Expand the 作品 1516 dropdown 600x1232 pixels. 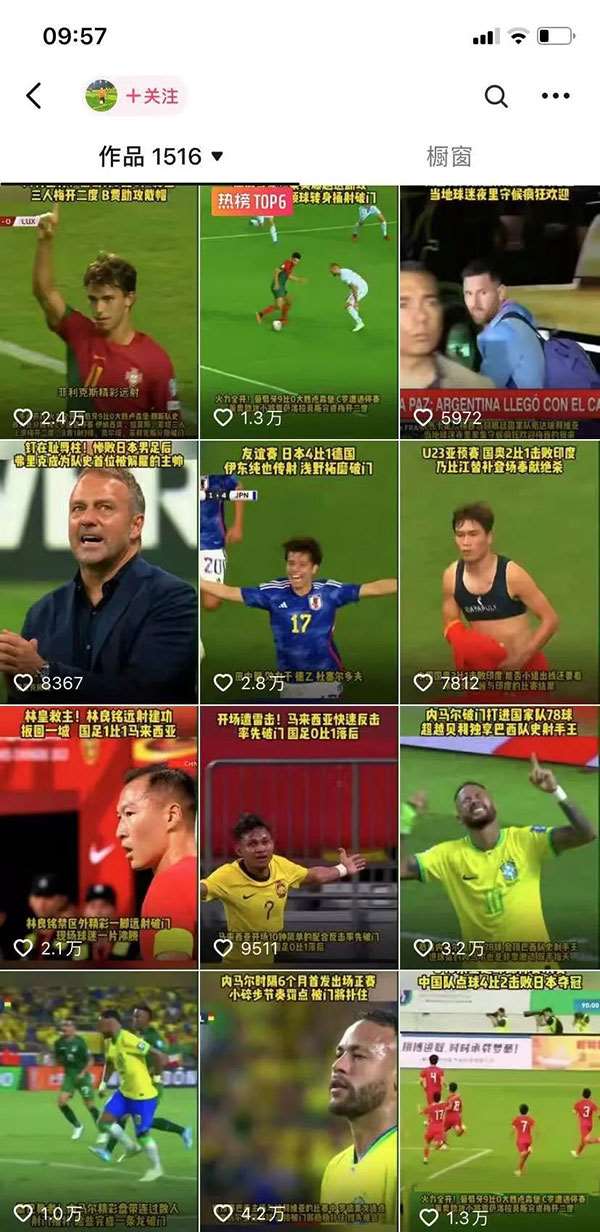(161, 157)
